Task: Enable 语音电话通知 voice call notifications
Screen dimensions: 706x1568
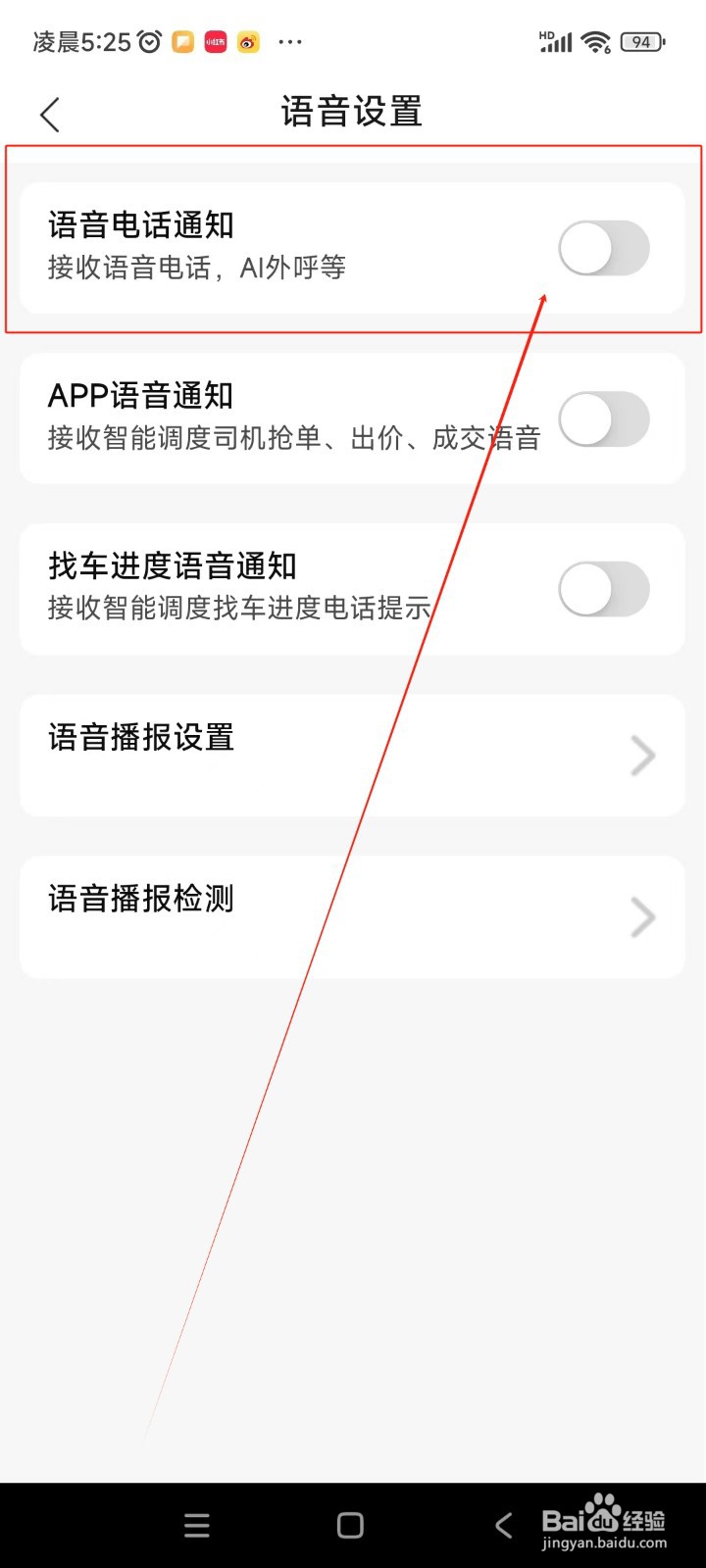Action: tap(604, 248)
